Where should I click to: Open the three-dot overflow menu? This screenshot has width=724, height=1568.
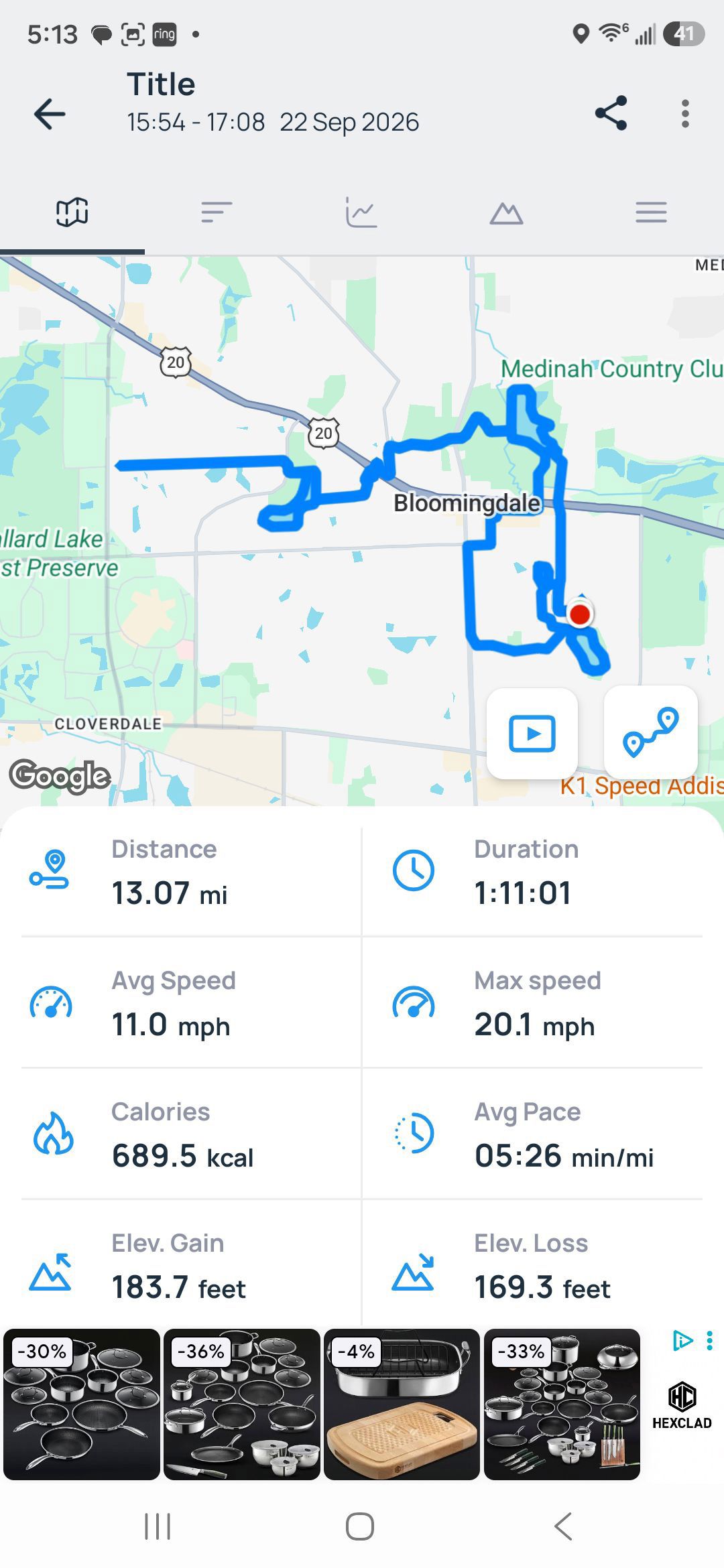pos(684,113)
